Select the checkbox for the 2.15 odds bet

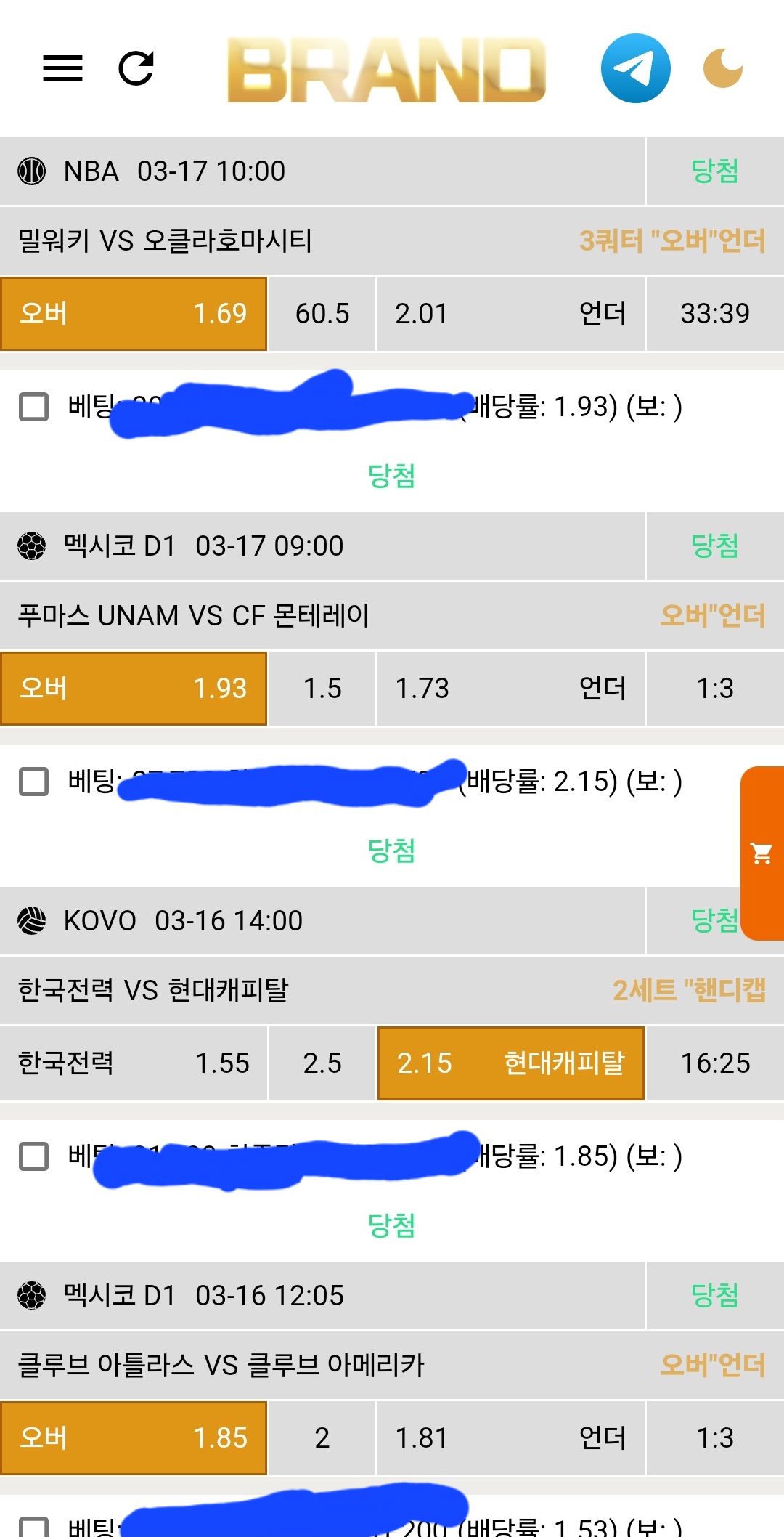(34, 782)
